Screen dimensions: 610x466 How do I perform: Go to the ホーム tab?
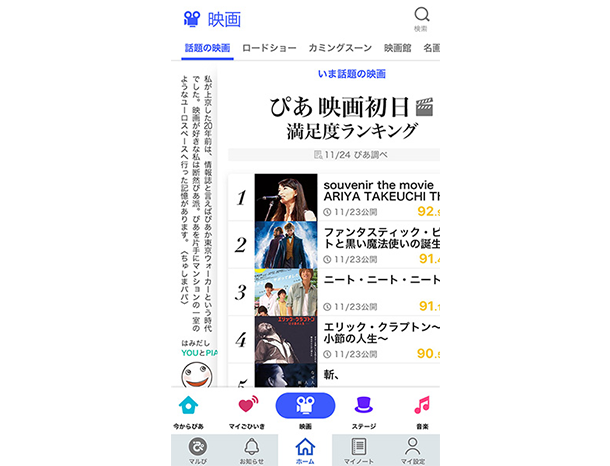(x=305, y=450)
